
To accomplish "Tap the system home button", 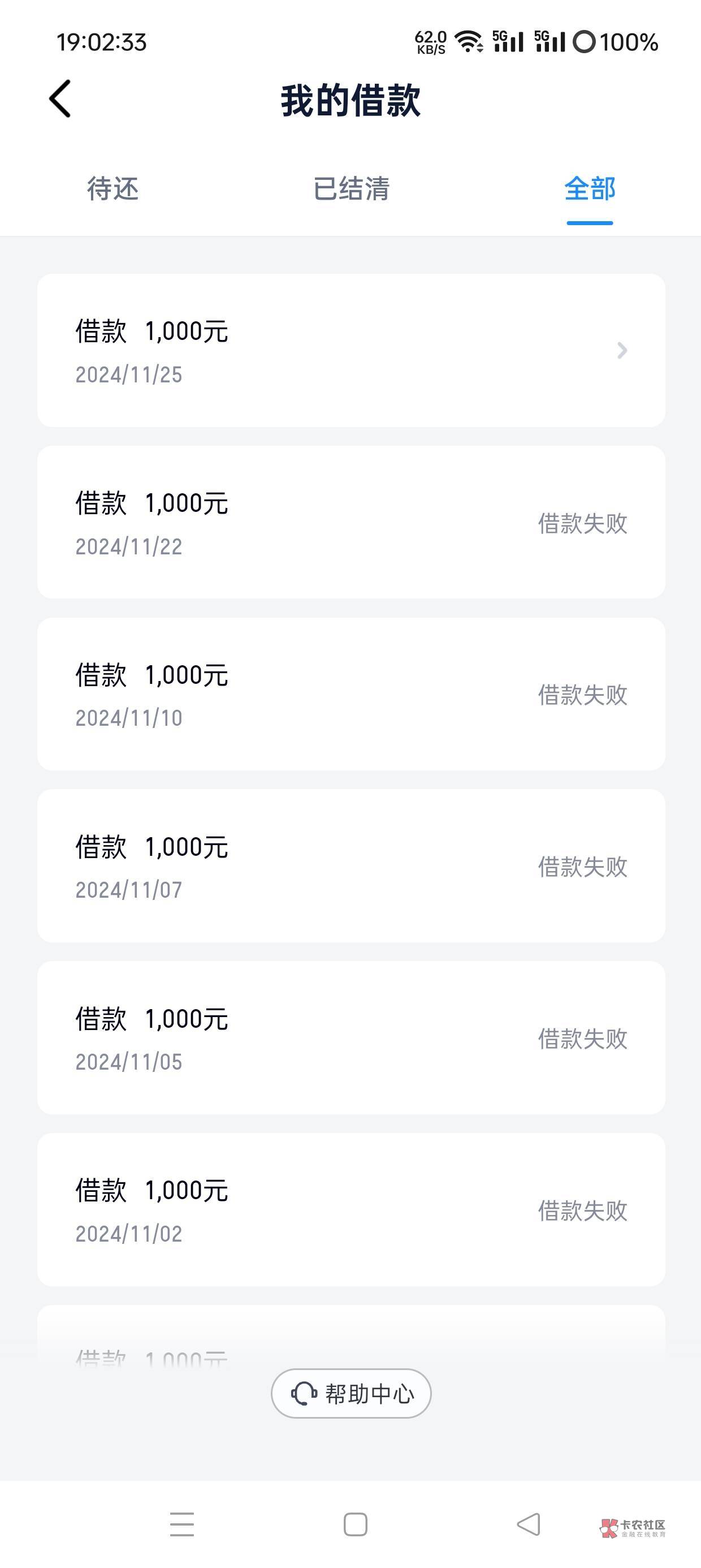I will 356,1524.
